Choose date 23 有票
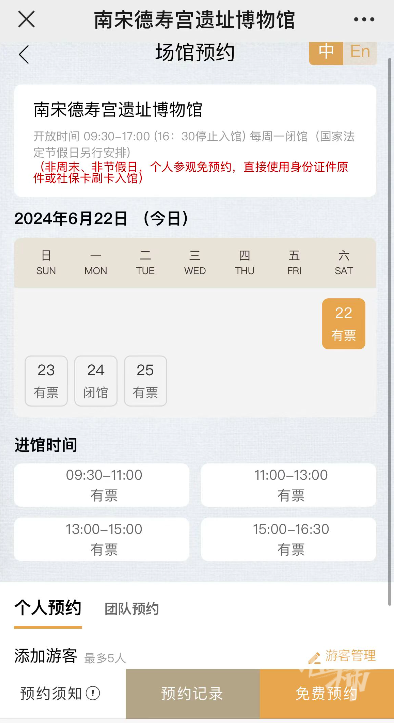Viewport: 394px width, 723px height. pos(46,381)
